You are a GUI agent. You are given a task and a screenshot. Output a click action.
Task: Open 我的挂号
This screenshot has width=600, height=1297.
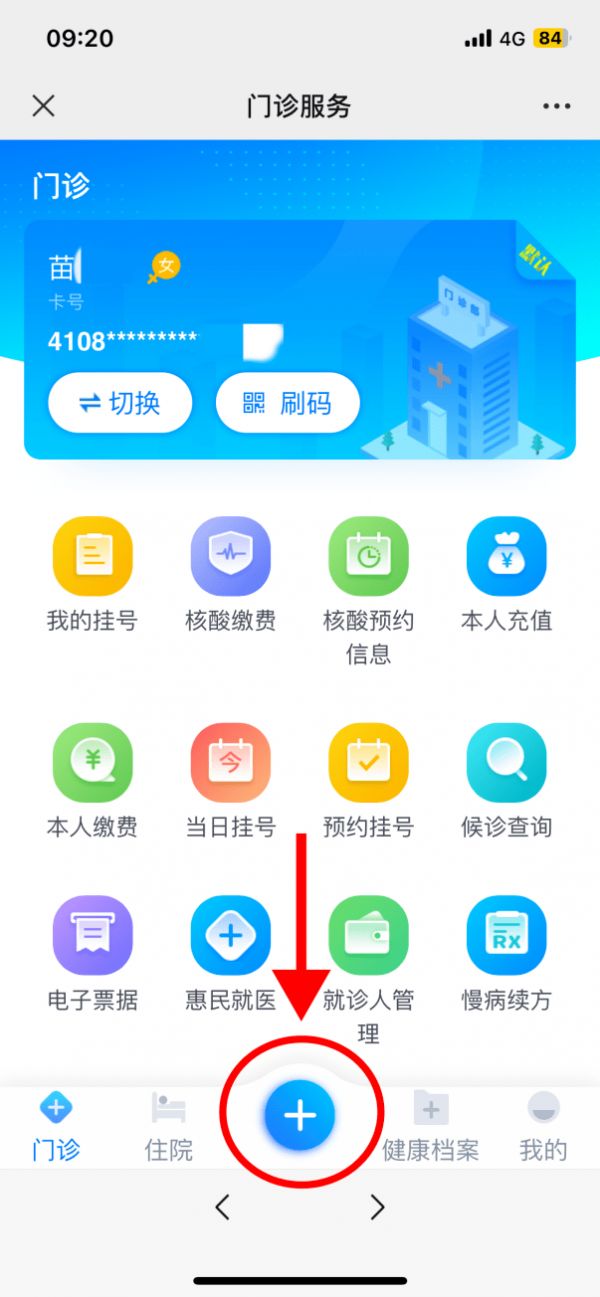click(92, 575)
